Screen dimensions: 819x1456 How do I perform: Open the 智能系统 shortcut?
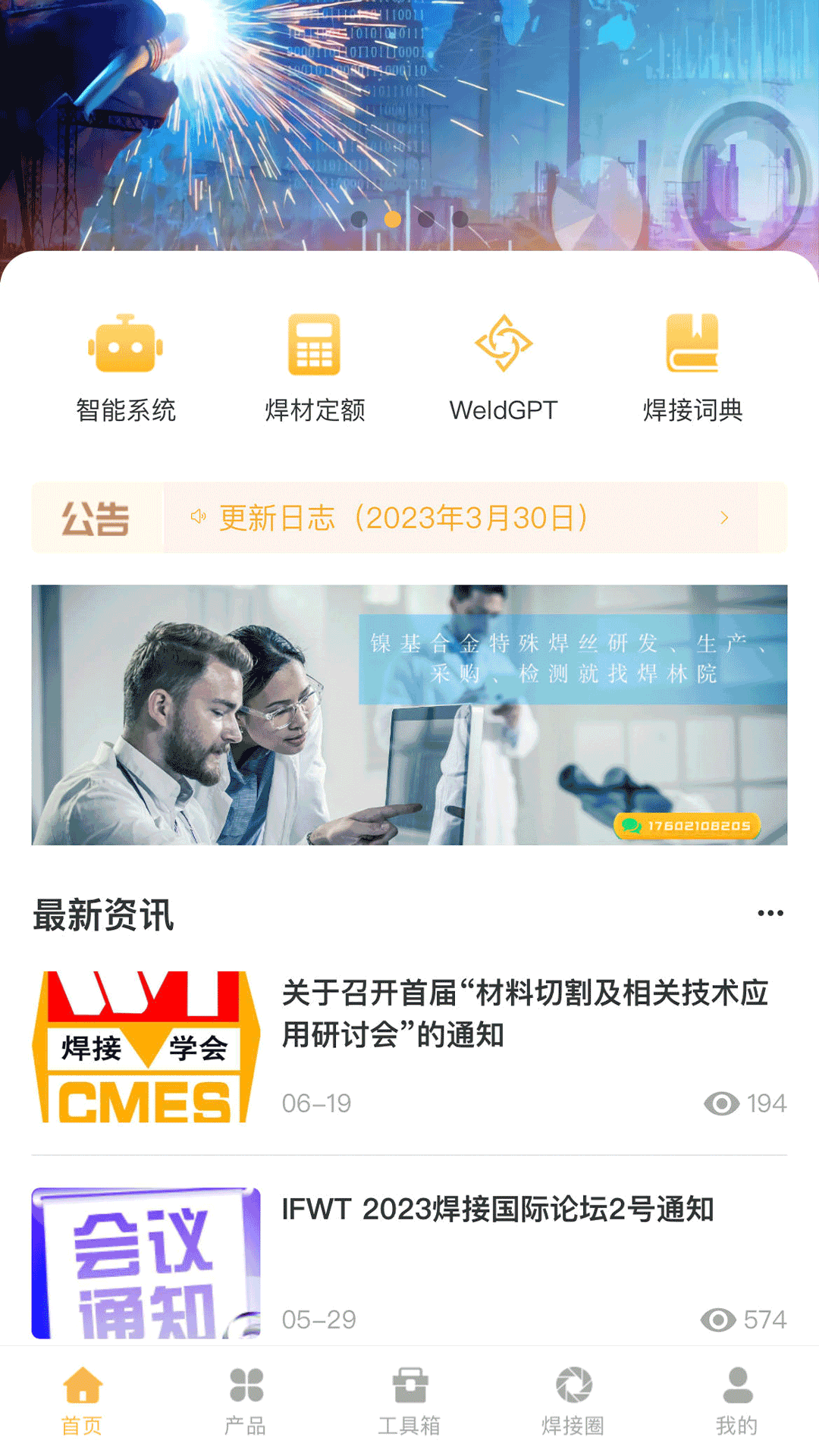pyautogui.click(x=126, y=369)
